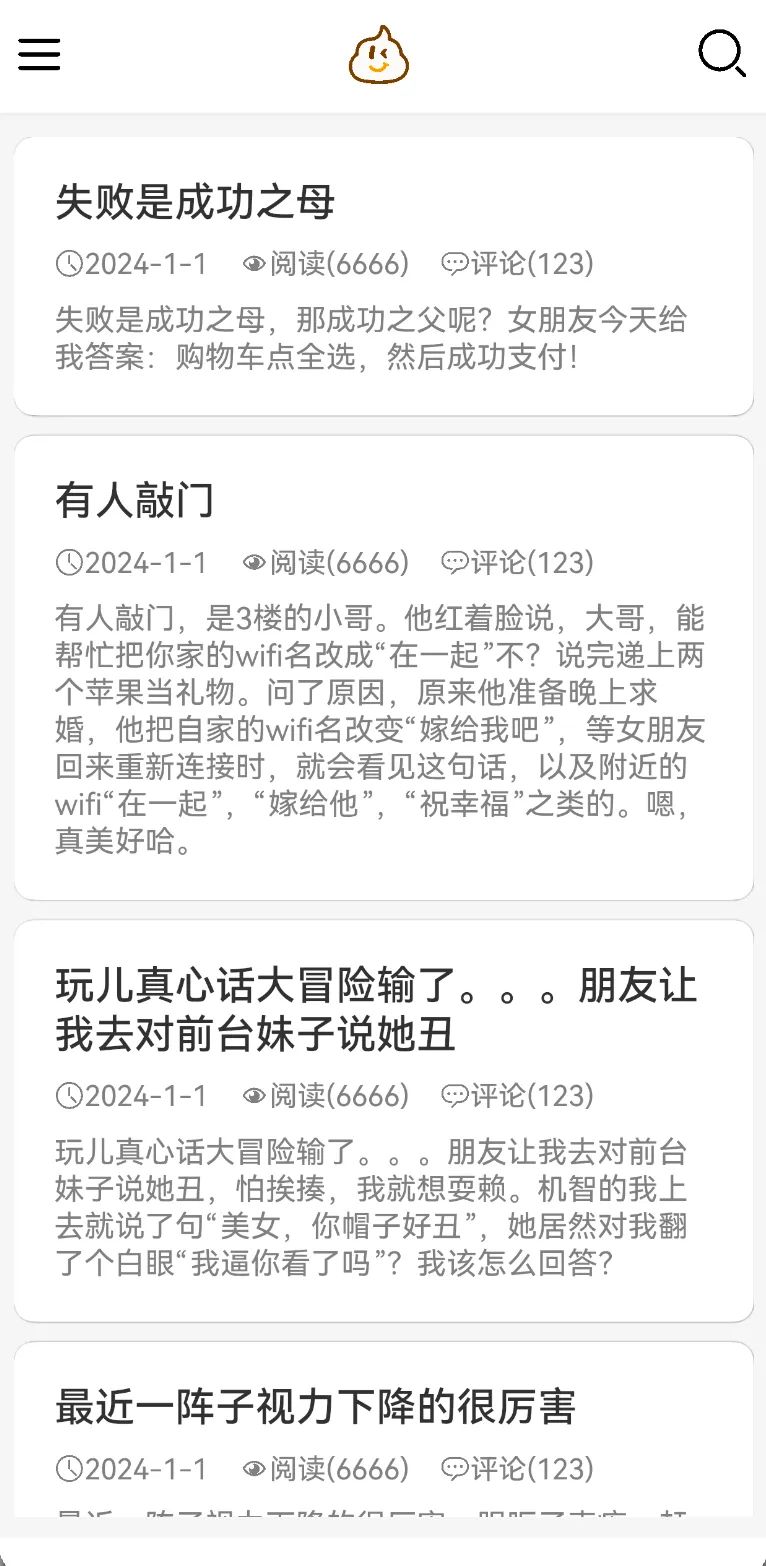Open the hamburger drawer menu
Image resolution: width=766 pixels, height=1566 pixels.
coord(39,54)
